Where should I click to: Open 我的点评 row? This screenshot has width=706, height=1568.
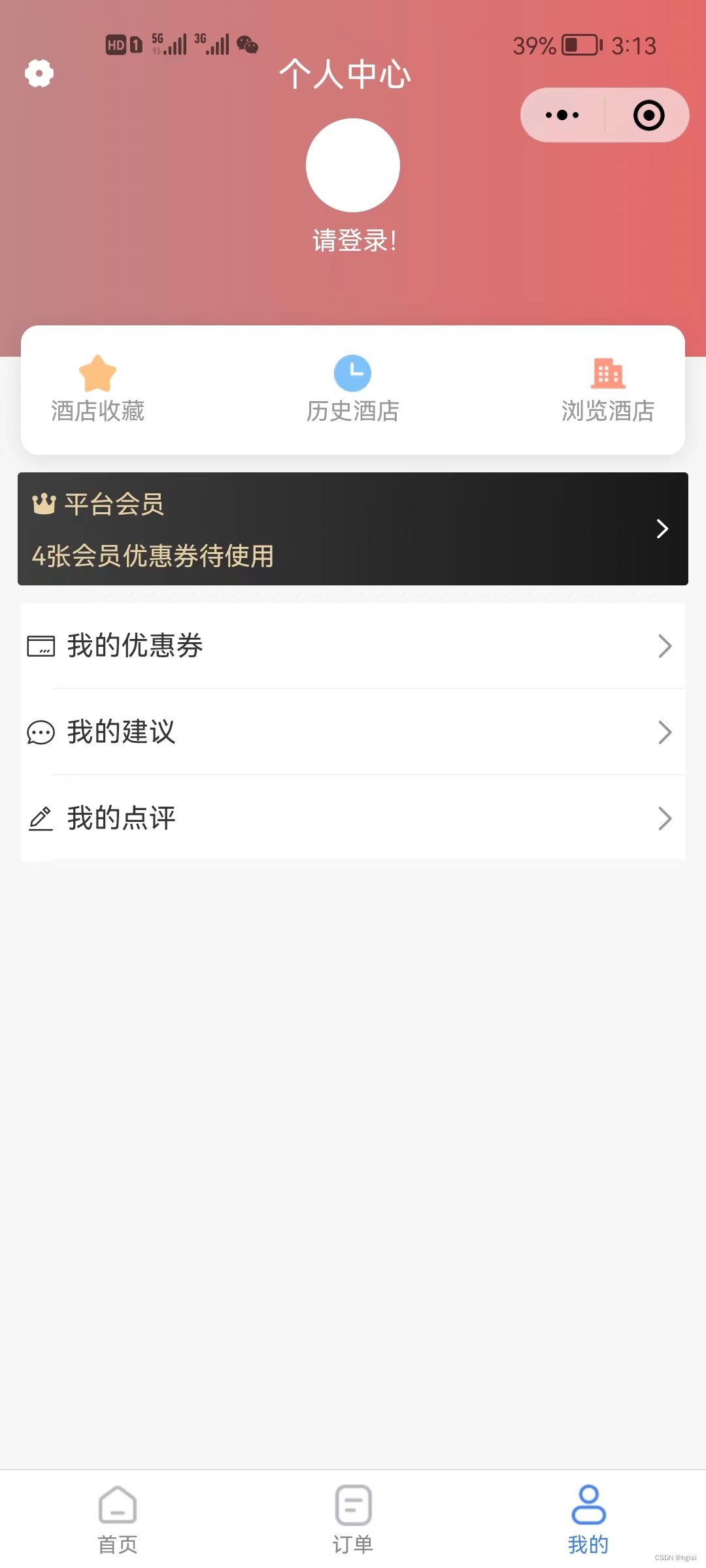pos(353,818)
